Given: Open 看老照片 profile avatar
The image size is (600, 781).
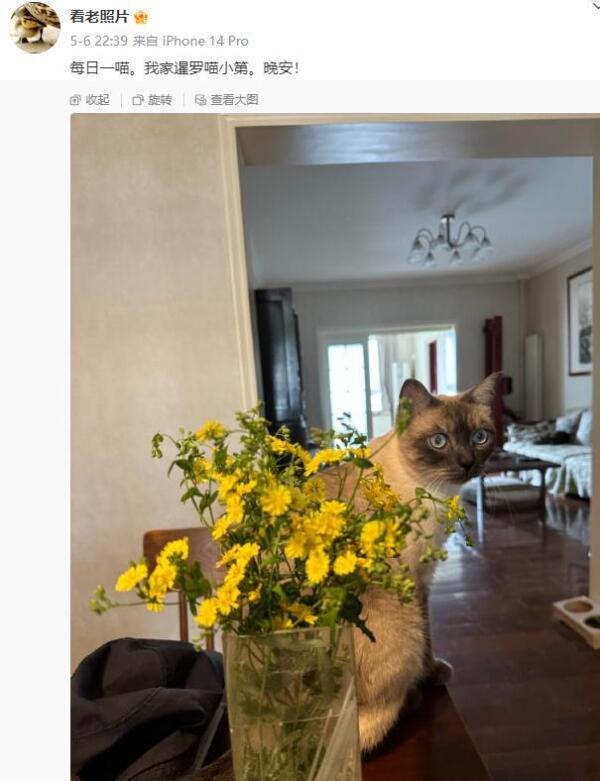Looking at the screenshot, I should (x=35, y=27).
